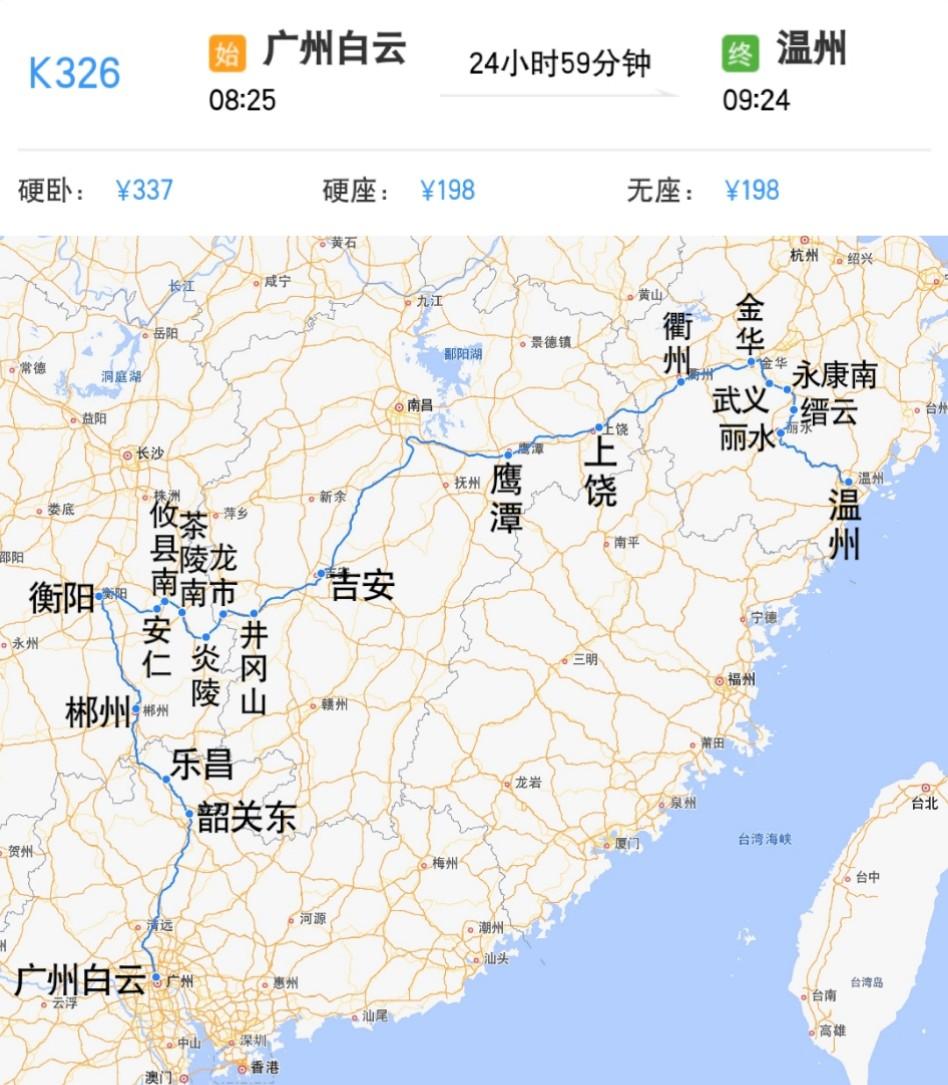948x1085 pixels.
Task: Click the 井冈山 station marker
Action: [252, 614]
